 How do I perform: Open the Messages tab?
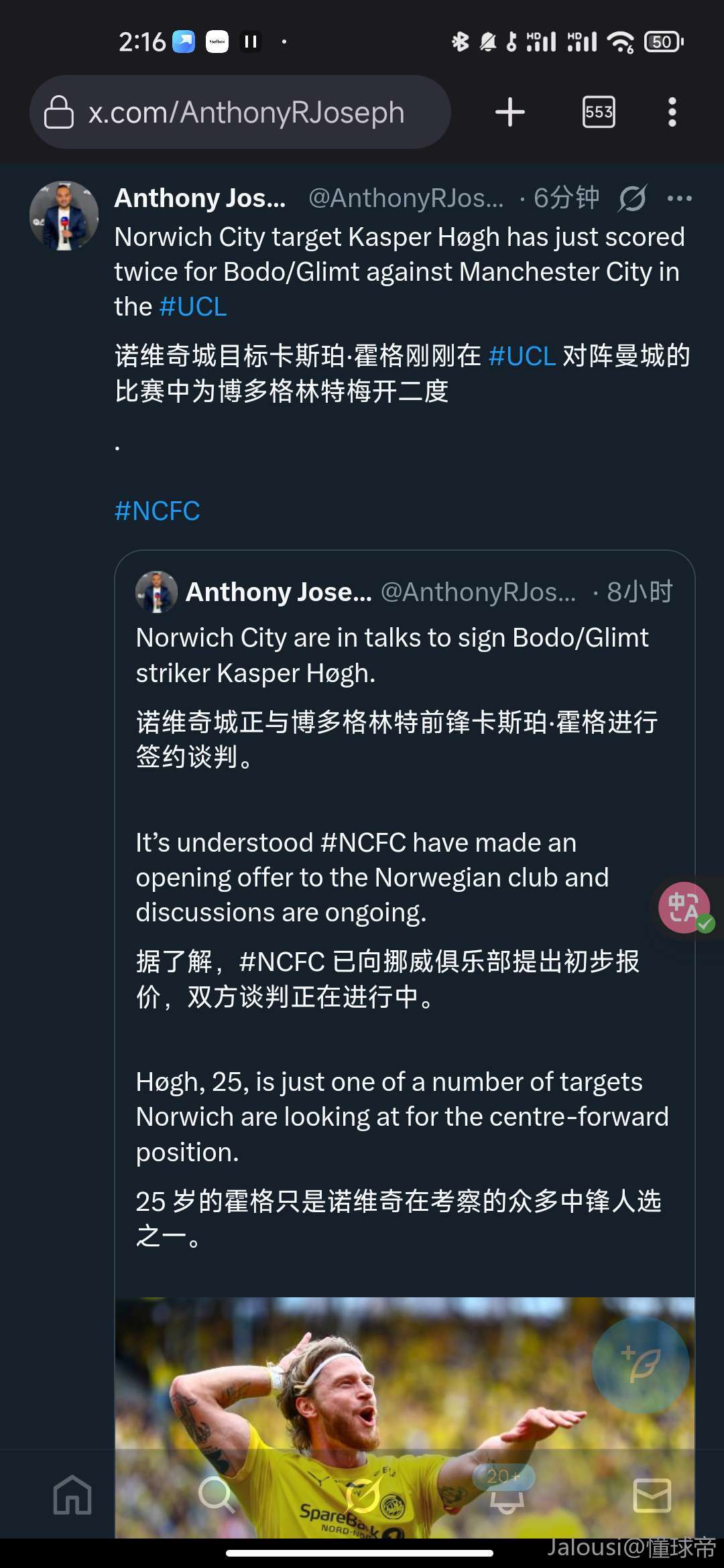(652, 1495)
